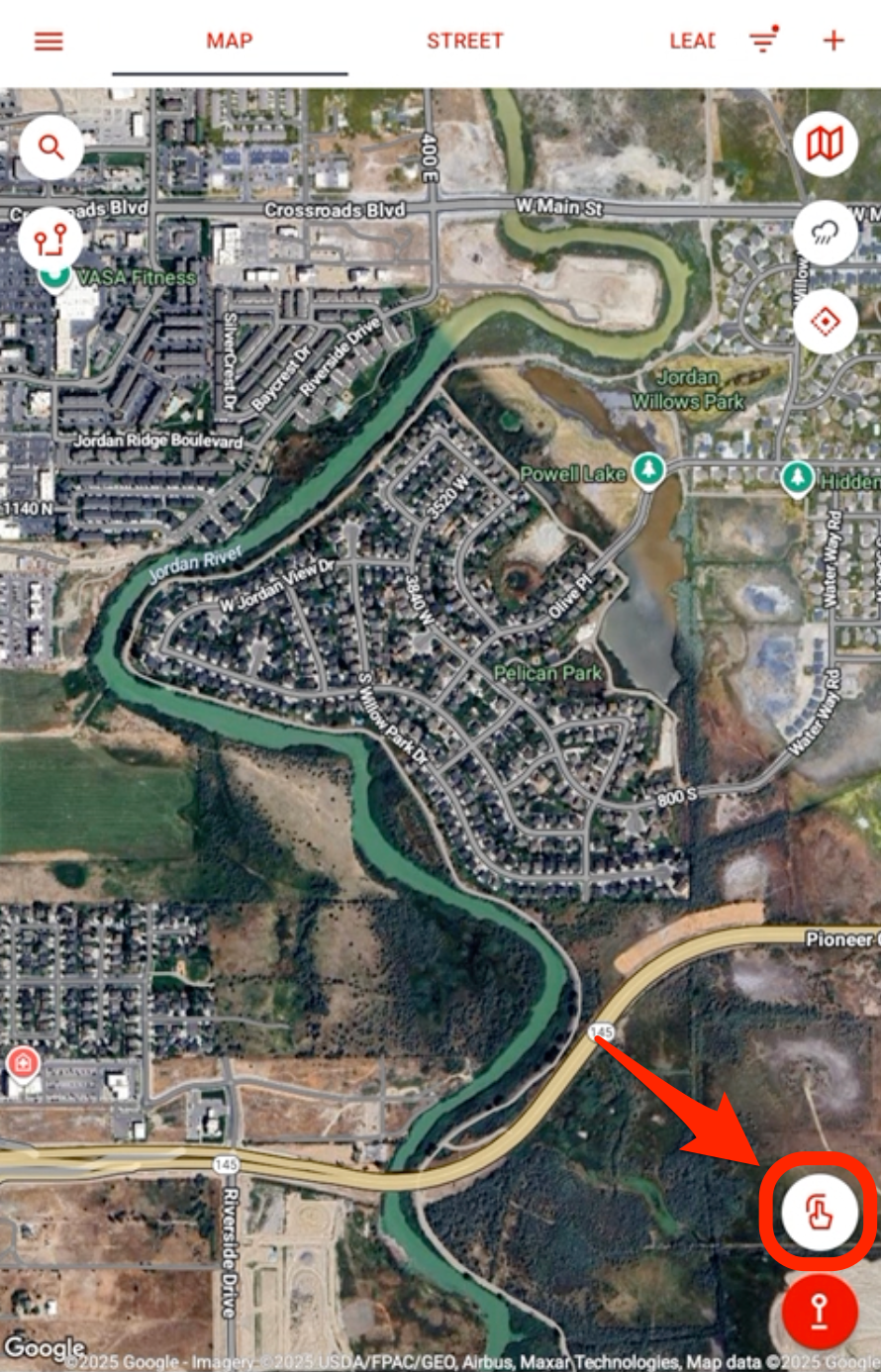Open the leads tab

coord(692,41)
